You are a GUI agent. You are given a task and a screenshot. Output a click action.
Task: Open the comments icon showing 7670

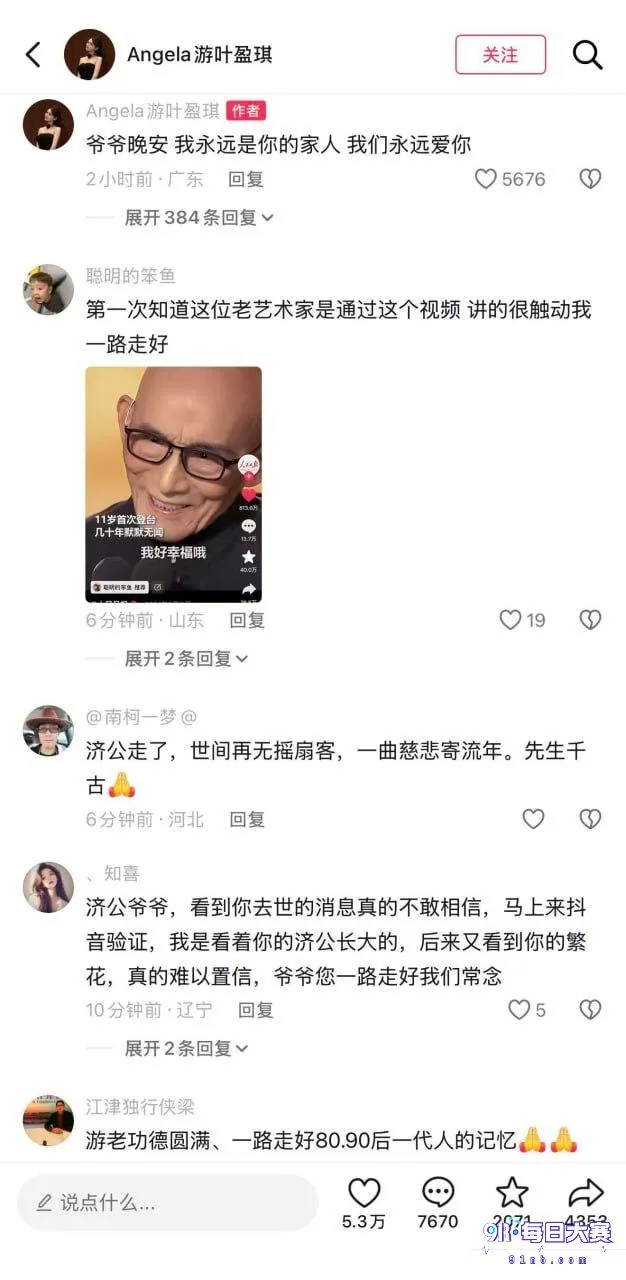(x=438, y=1192)
